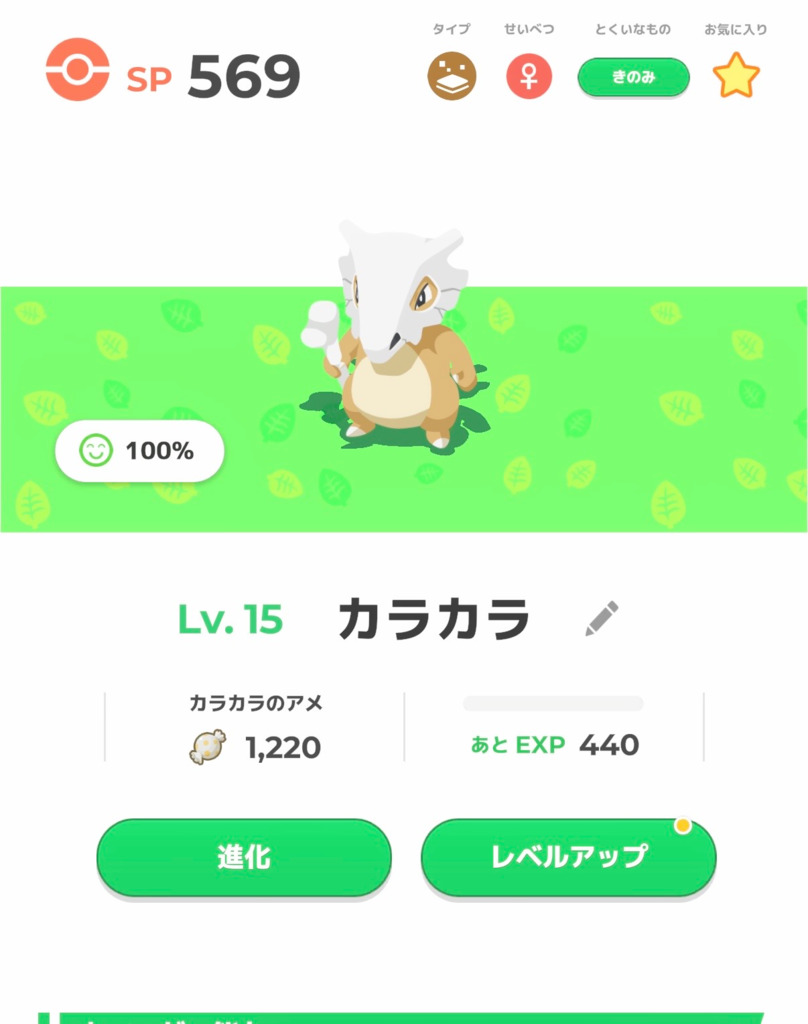The height and width of the screenshot is (1024, 808).
Task: Tap the レベルアップ (level up) button
Action: click(x=568, y=857)
